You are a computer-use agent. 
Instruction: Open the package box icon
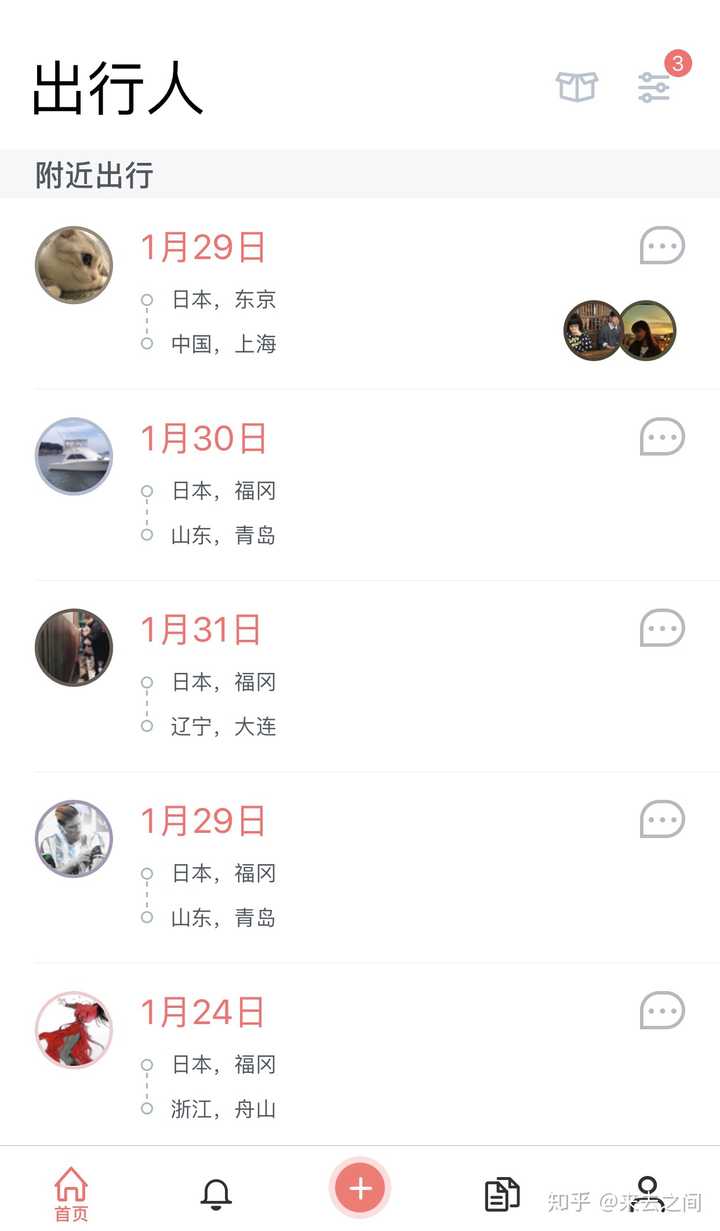[x=577, y=87]
